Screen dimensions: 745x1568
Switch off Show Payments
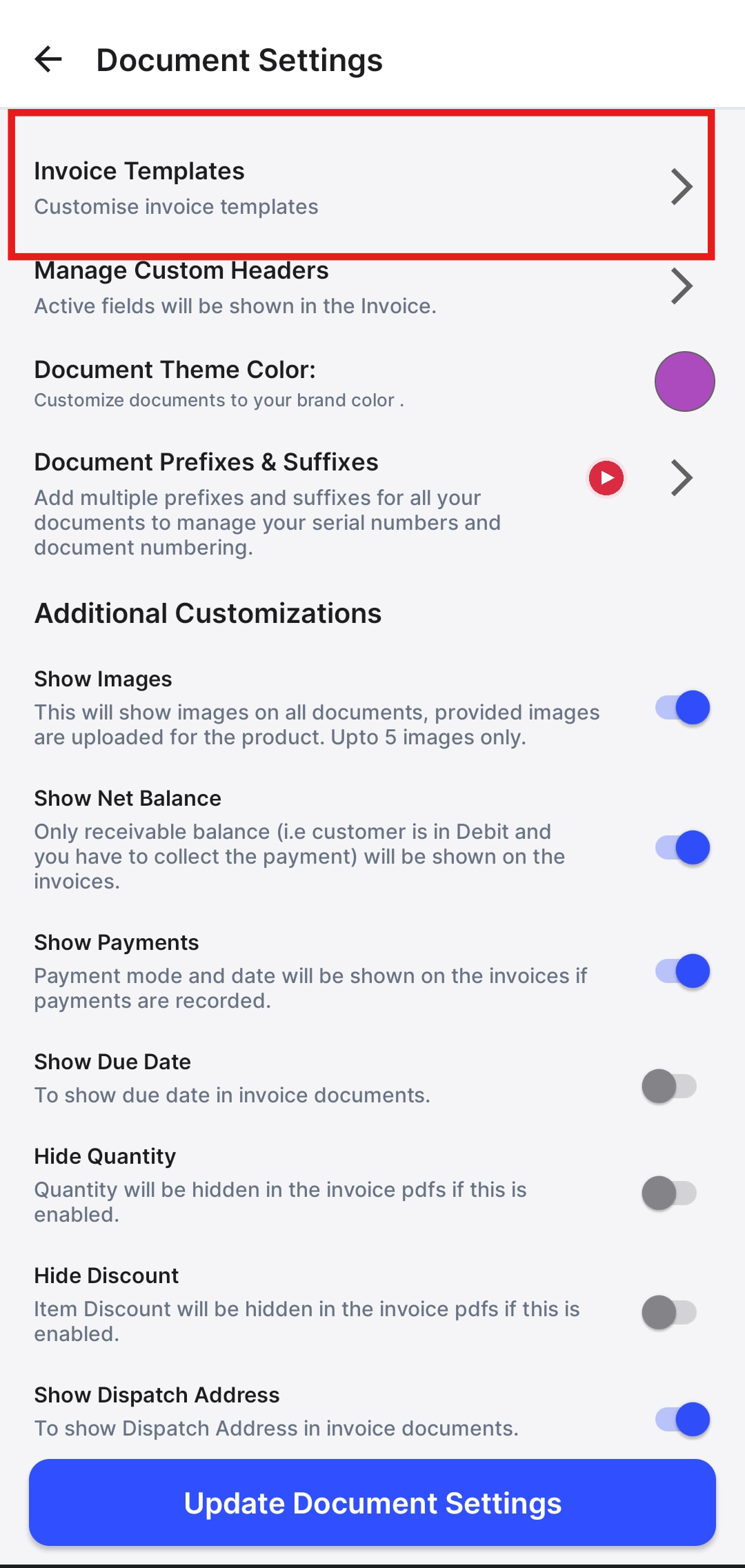coord(682,971)
